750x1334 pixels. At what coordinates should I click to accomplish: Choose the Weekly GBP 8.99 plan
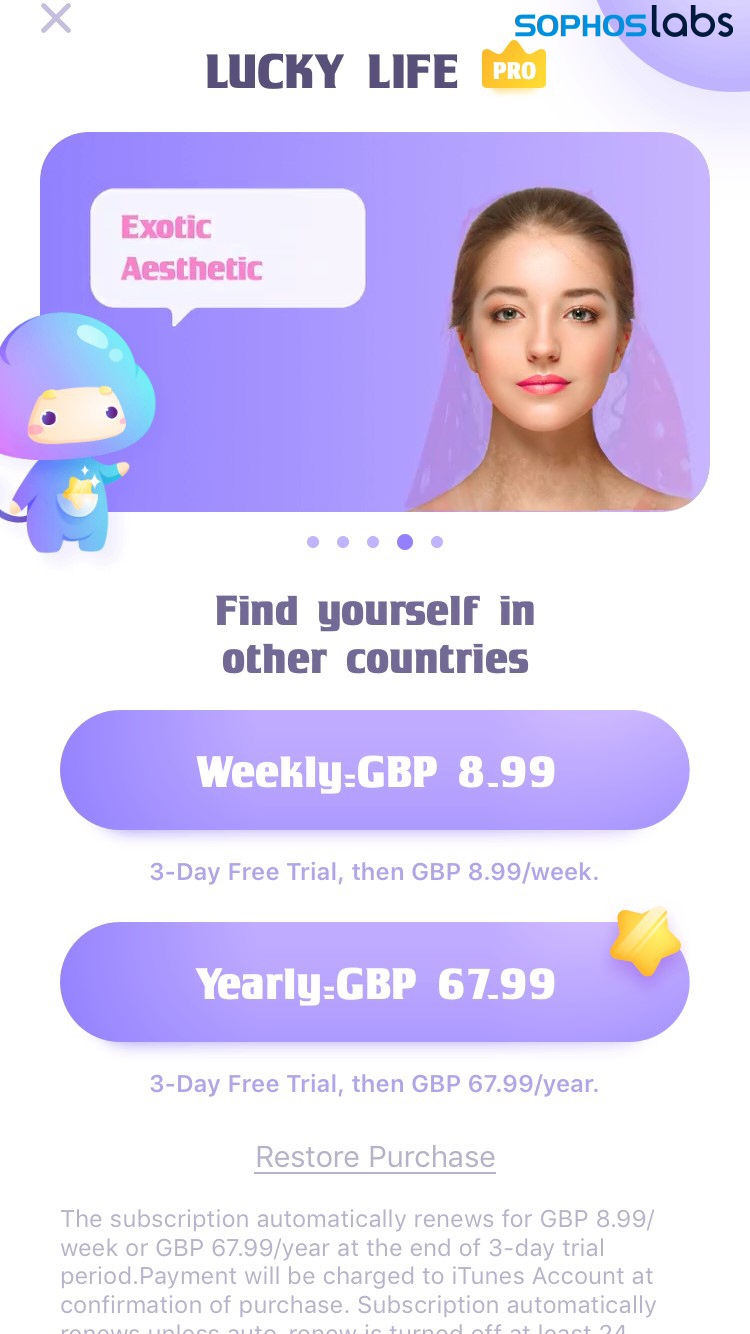click(x=375, y=770)
